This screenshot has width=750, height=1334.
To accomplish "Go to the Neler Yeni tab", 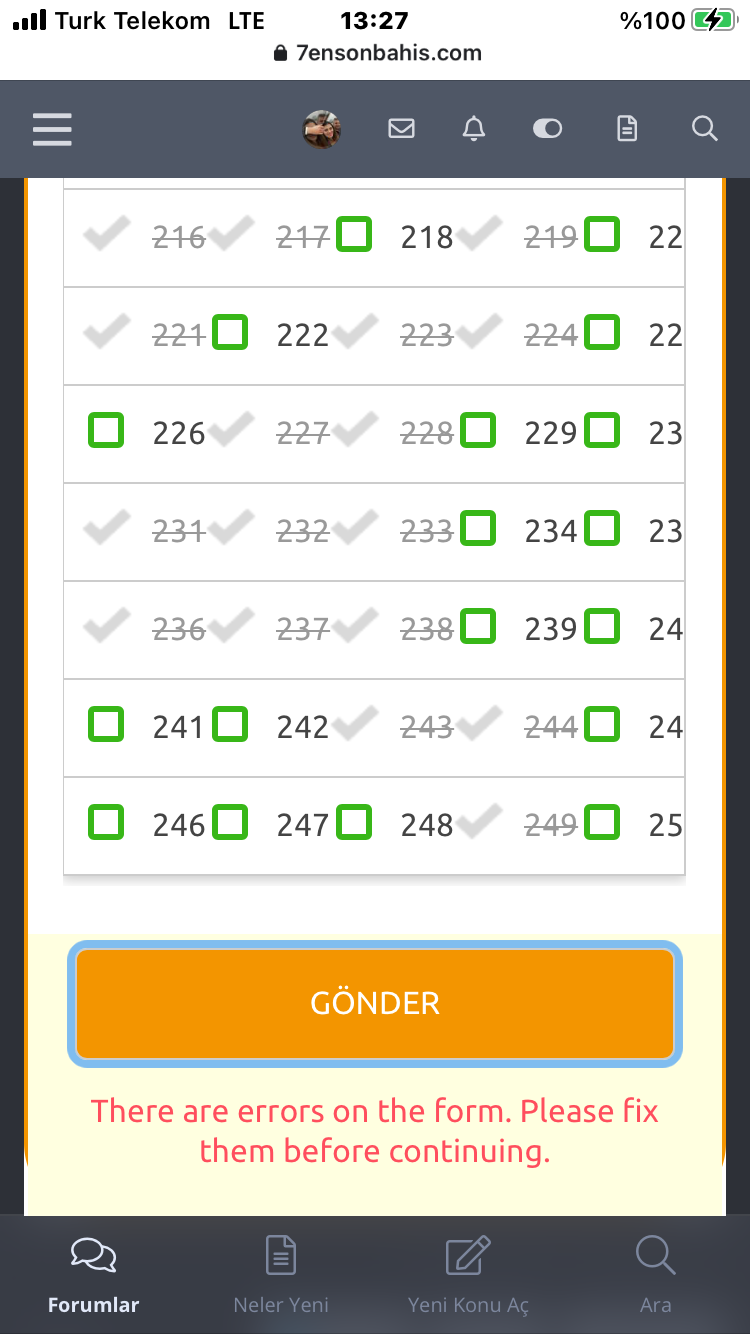I will point(281,1275).
